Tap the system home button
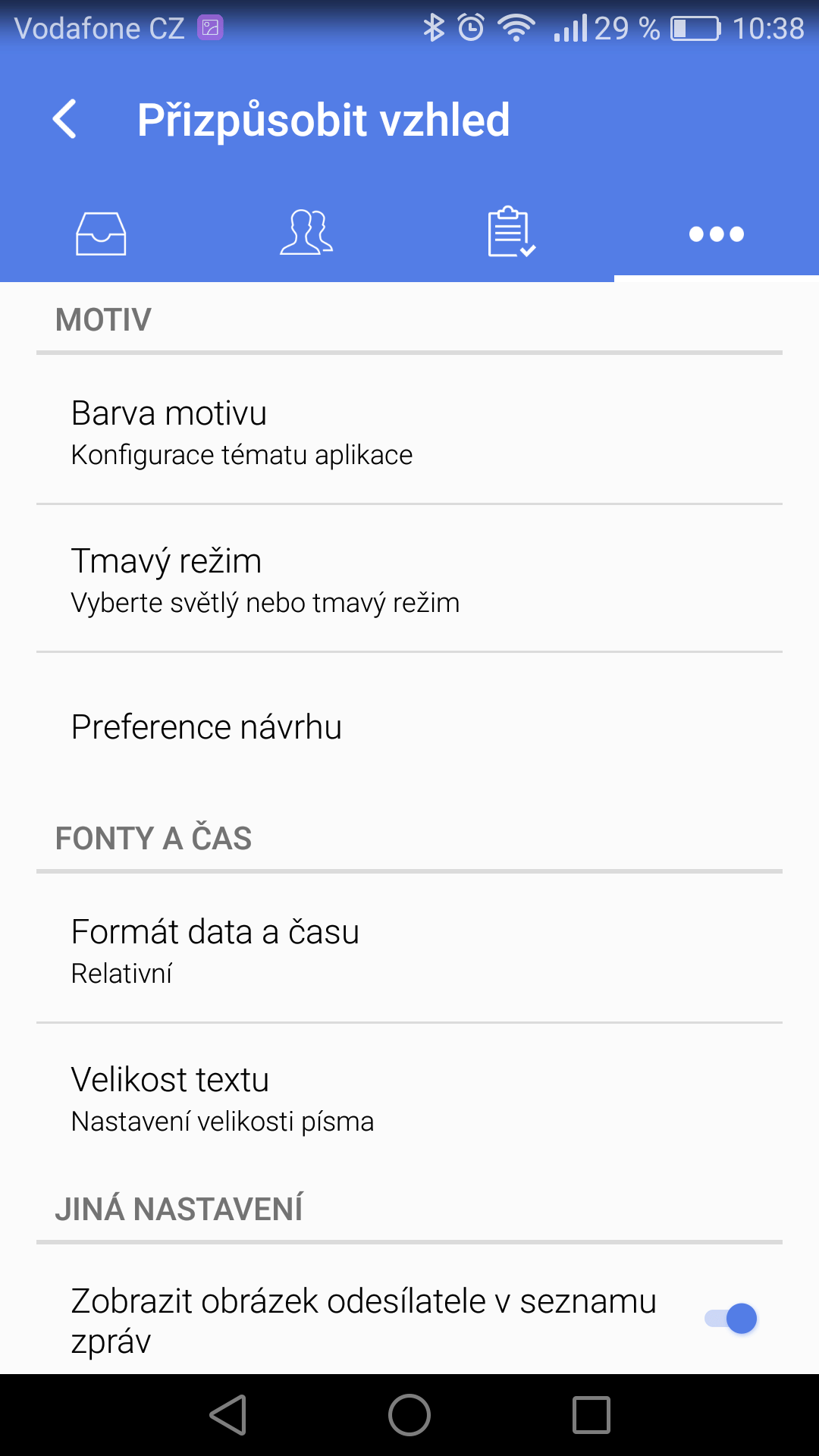This screenshot has height=1456, width=819. [x=409, y=1415]
